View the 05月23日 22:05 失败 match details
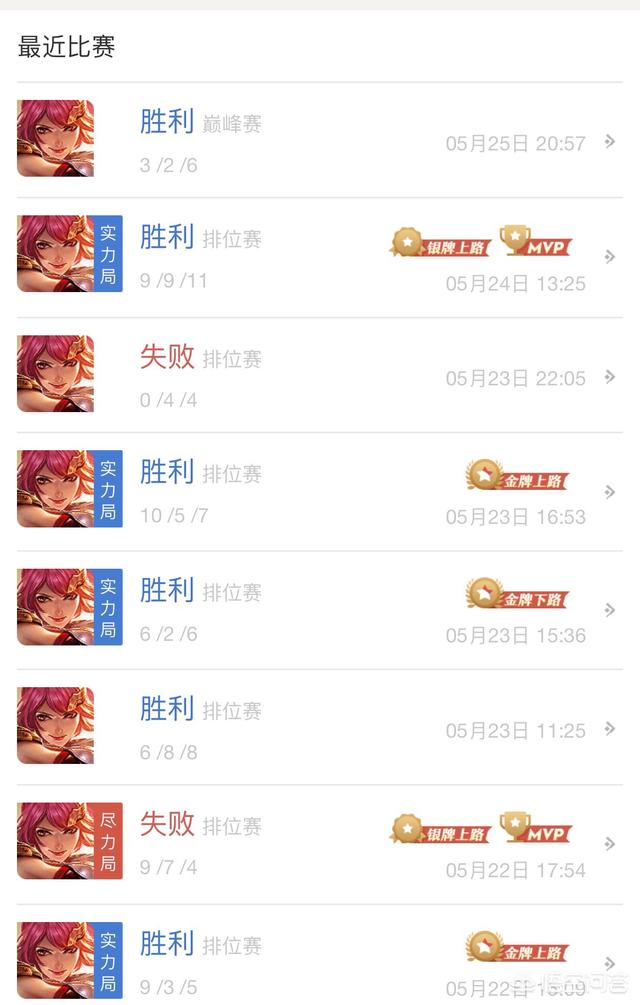 pyautogui.click(x=320, y=375)
